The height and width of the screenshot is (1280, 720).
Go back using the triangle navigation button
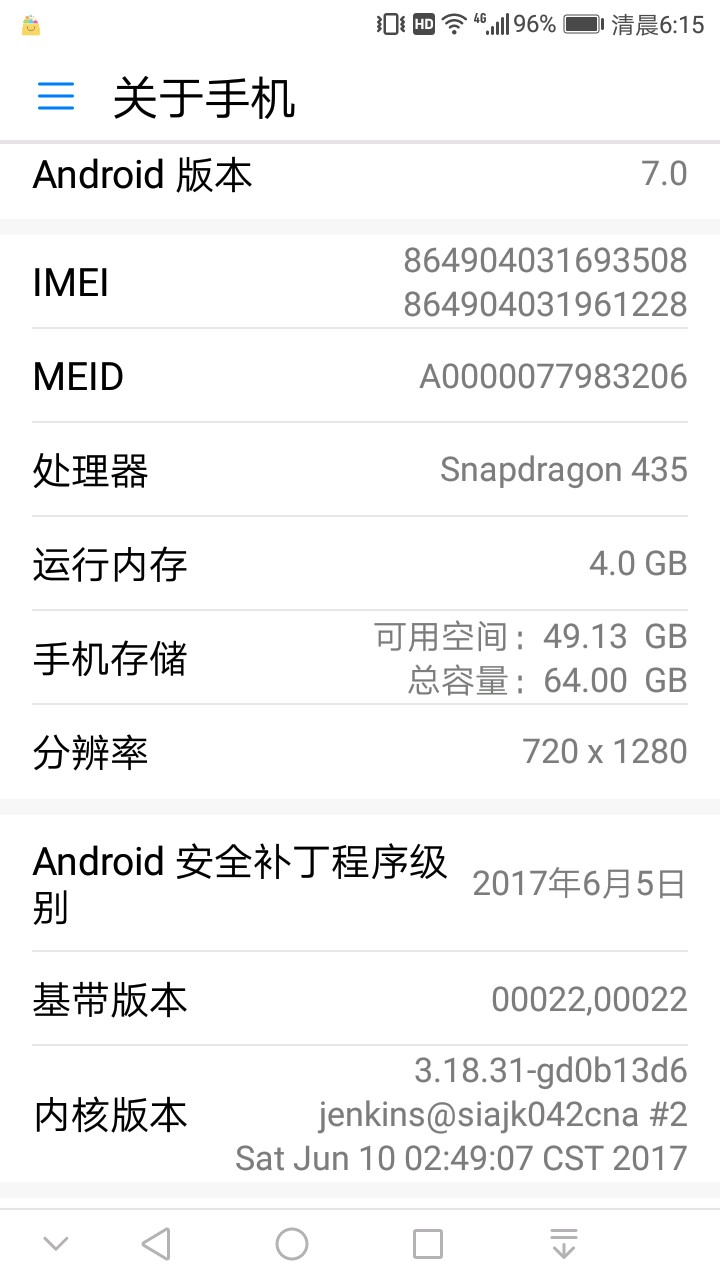pos(155,1244)
